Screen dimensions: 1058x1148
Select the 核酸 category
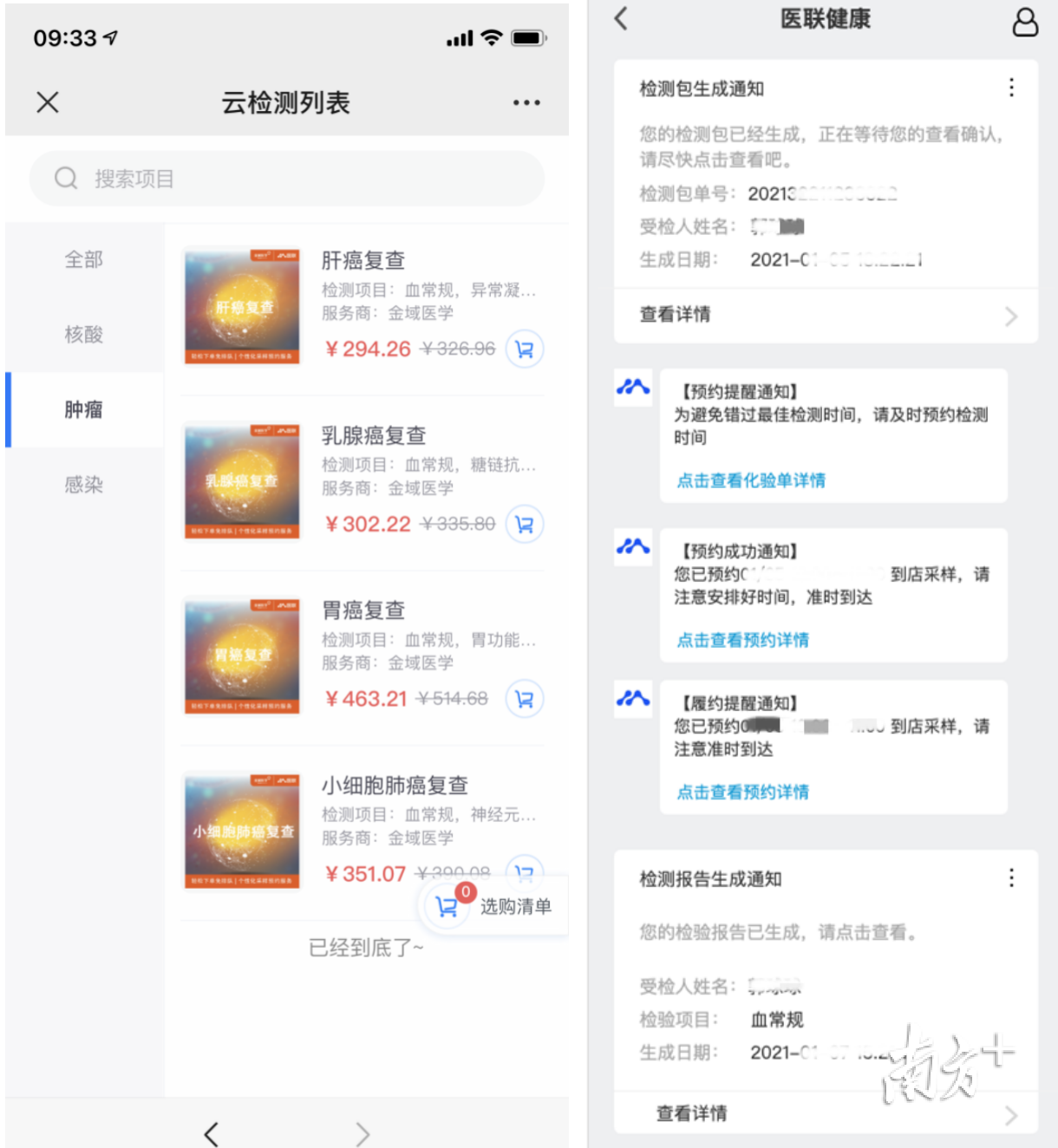83,335
